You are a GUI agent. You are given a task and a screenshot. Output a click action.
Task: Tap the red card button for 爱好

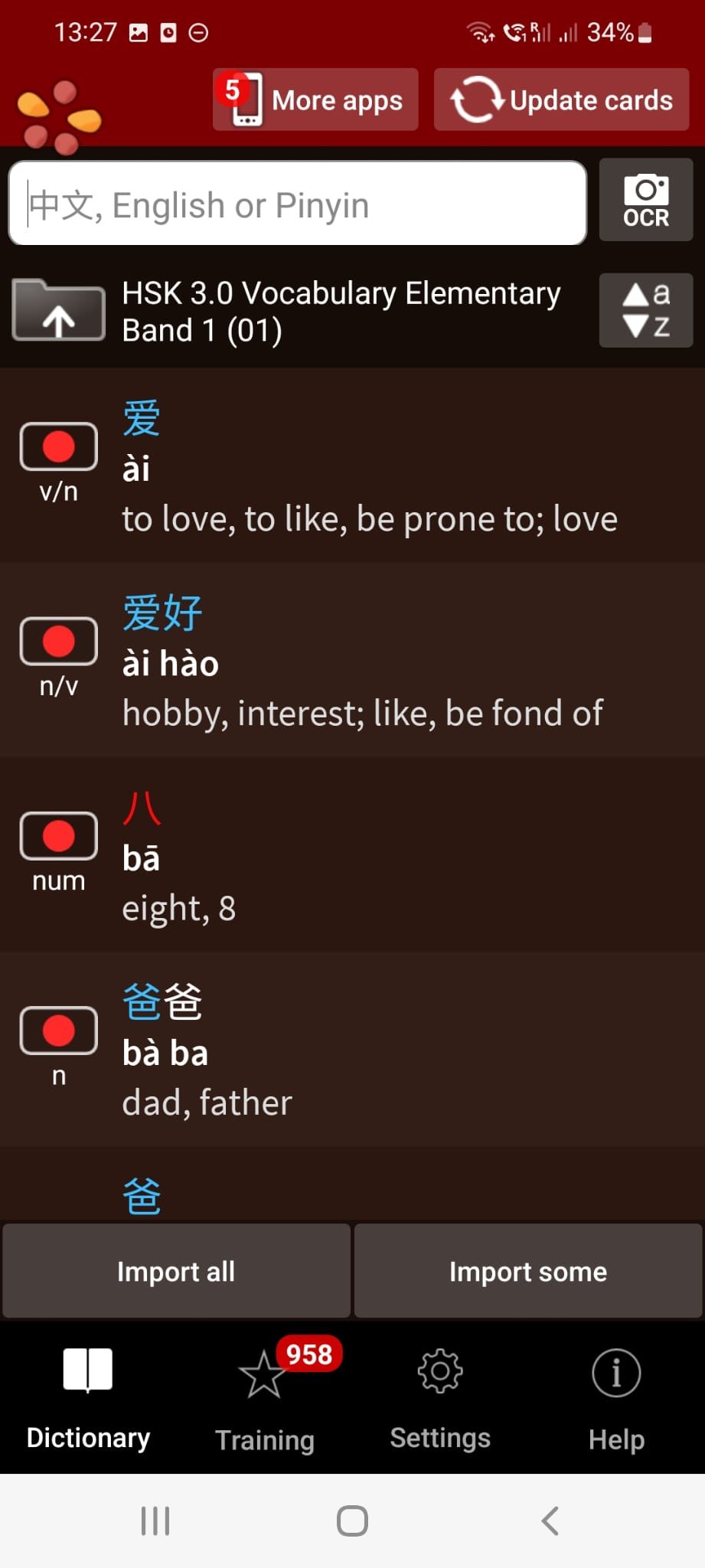59,641
